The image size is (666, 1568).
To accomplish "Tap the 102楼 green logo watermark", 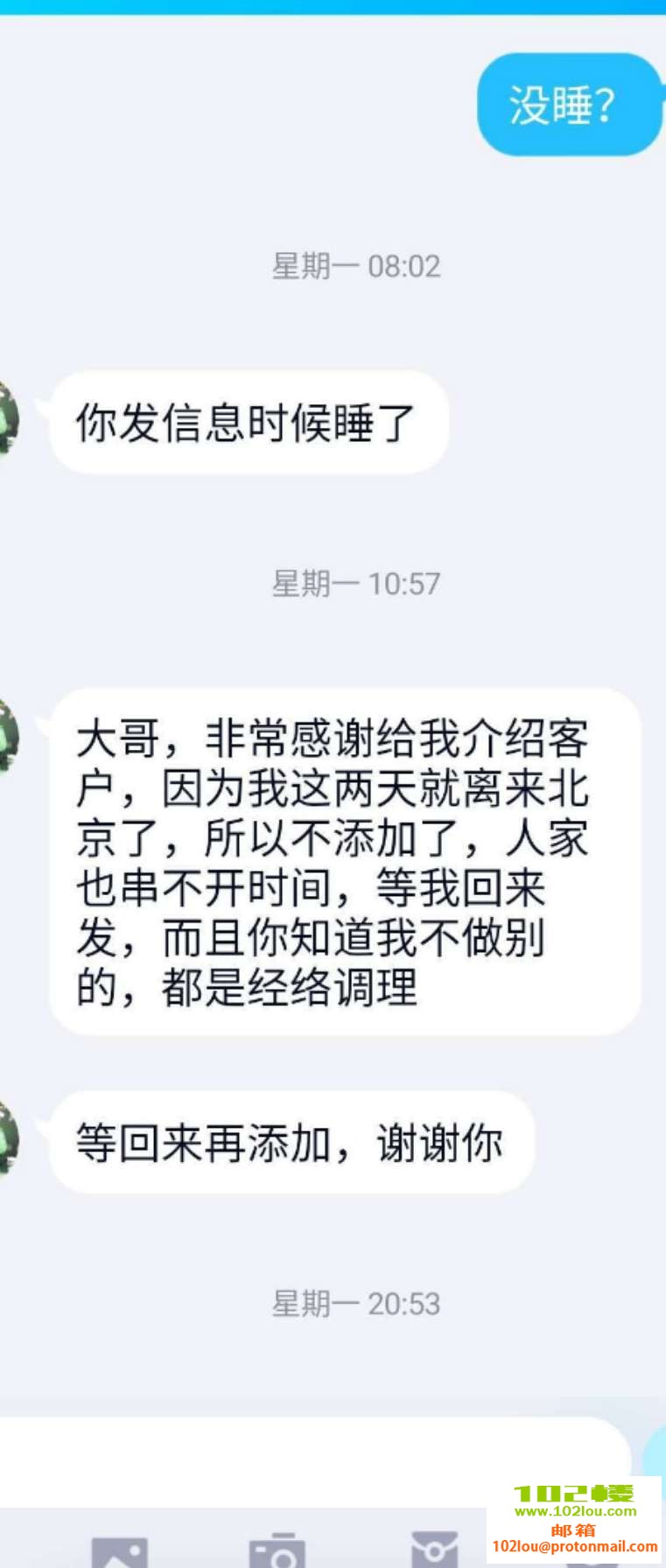I will pyautogui.click(x=575, y=1491).
